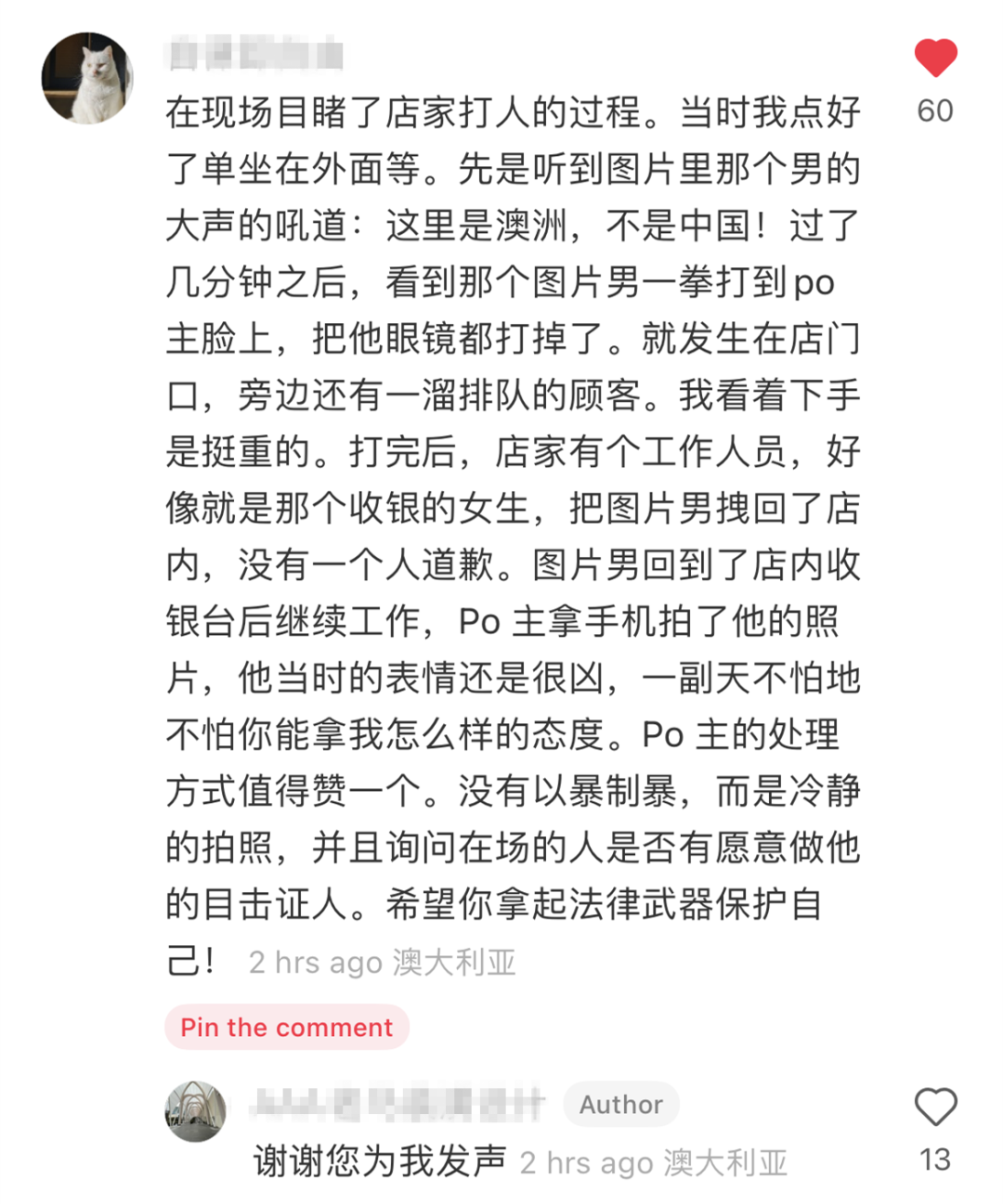
Task: Like the author's reply 谢谢您为我发声
Action: tap(935, 1107)
